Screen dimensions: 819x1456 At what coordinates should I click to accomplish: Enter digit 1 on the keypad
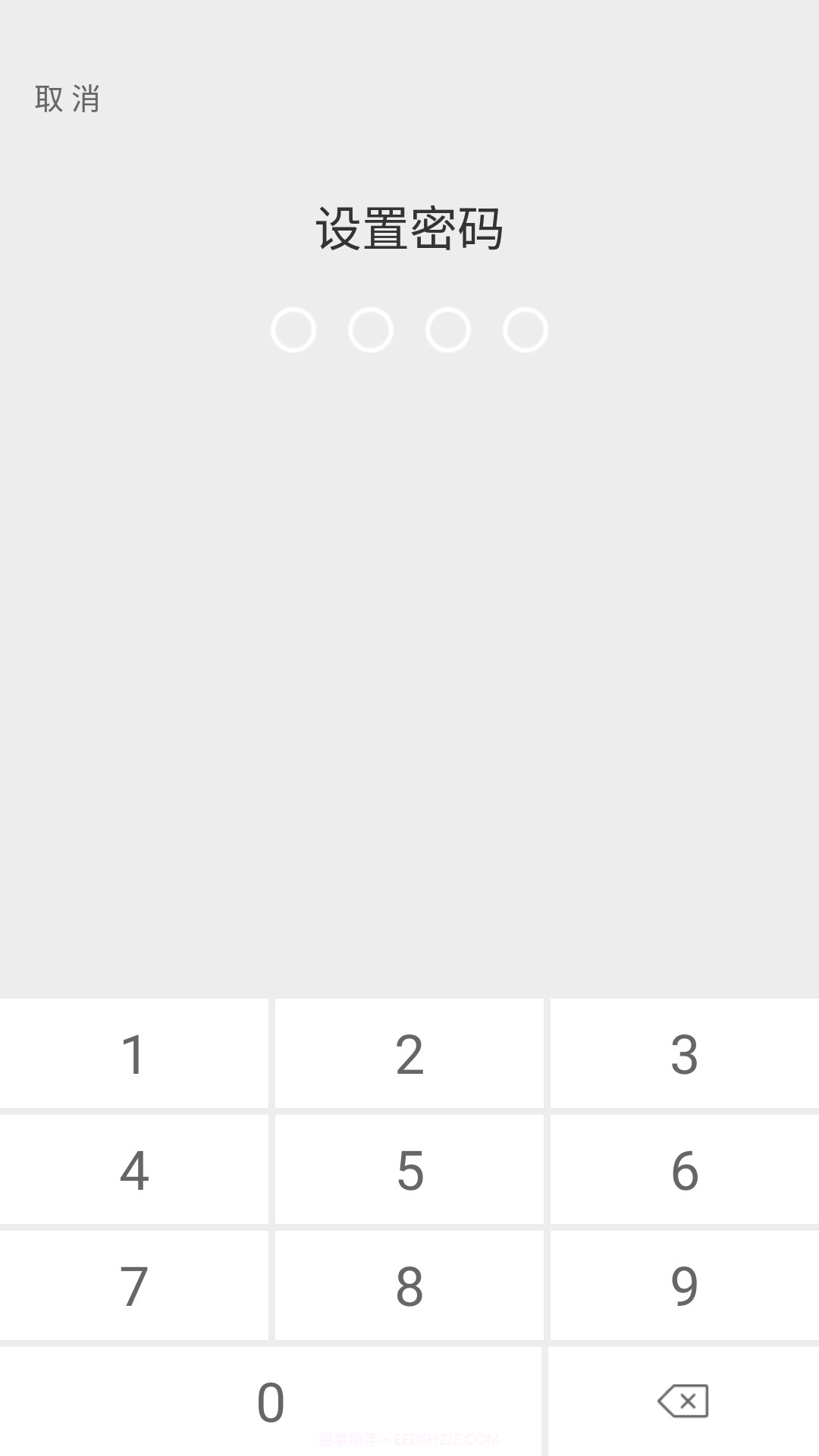[133, 1054]
